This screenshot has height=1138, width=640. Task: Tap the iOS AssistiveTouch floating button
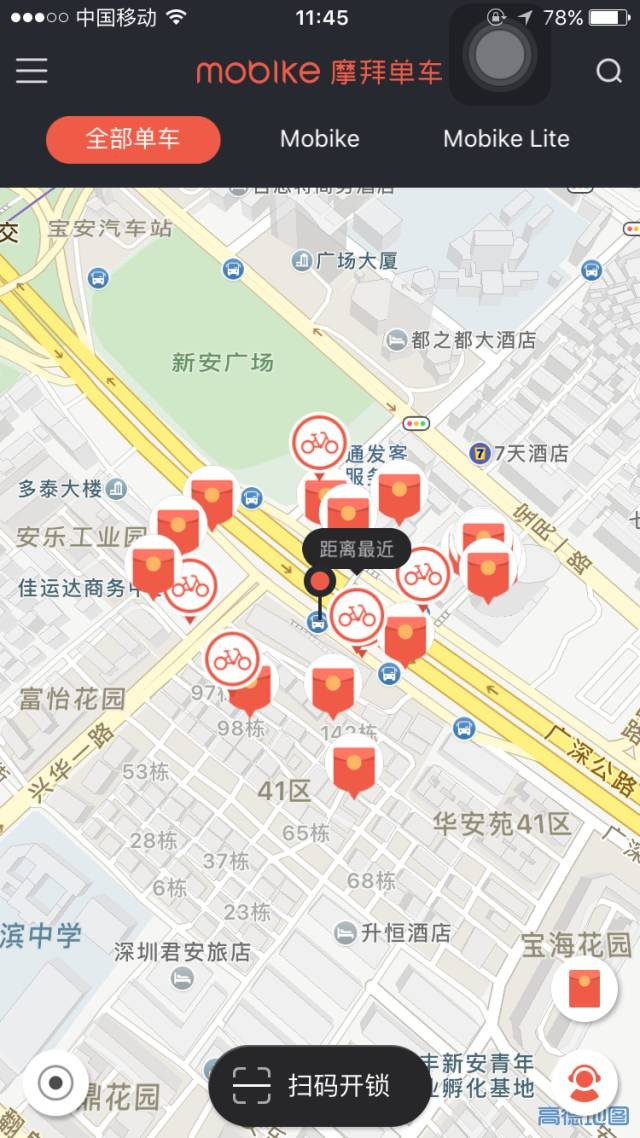500,55
